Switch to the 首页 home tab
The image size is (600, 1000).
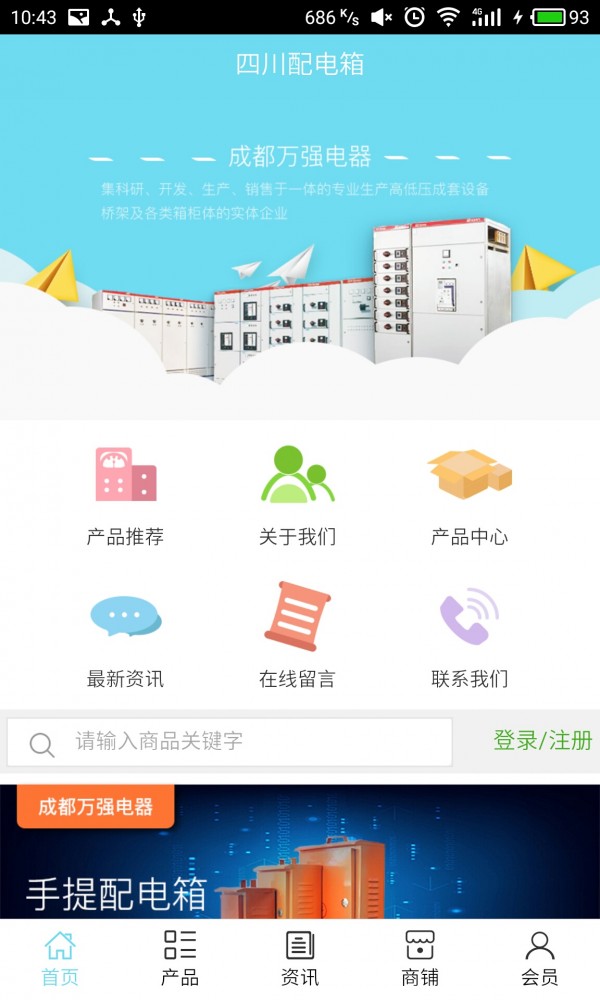pyautogui.click(x=60, y=957)
